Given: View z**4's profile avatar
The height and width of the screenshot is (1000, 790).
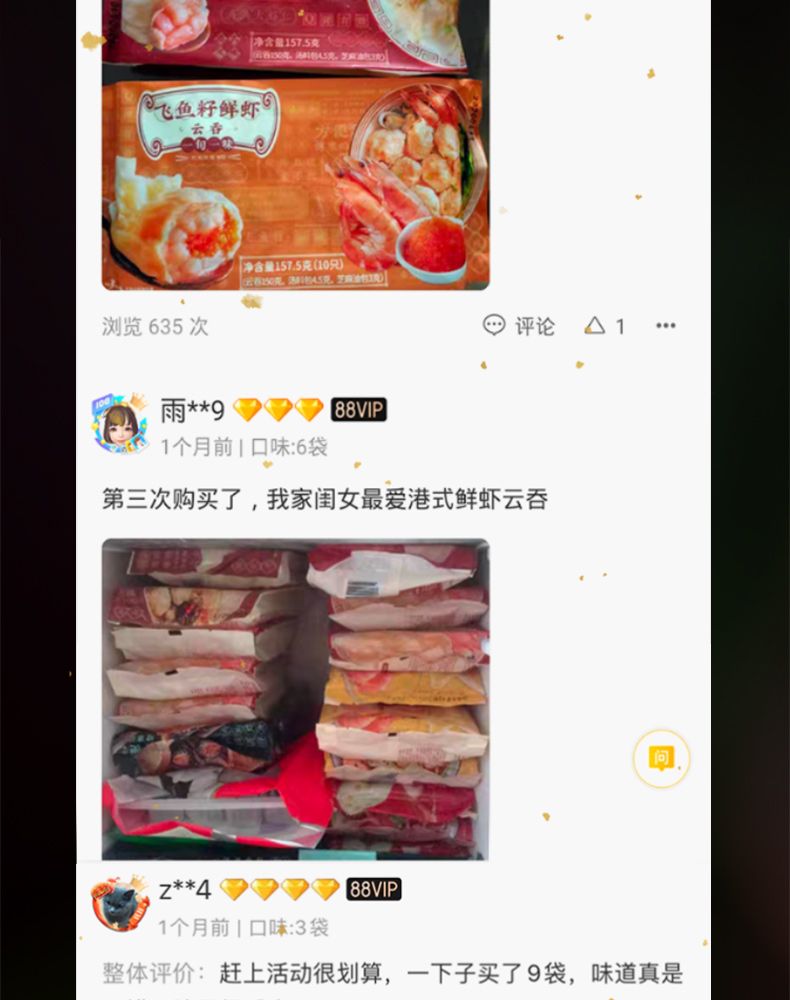Looking at the screenshot, I should coord(121,904).
